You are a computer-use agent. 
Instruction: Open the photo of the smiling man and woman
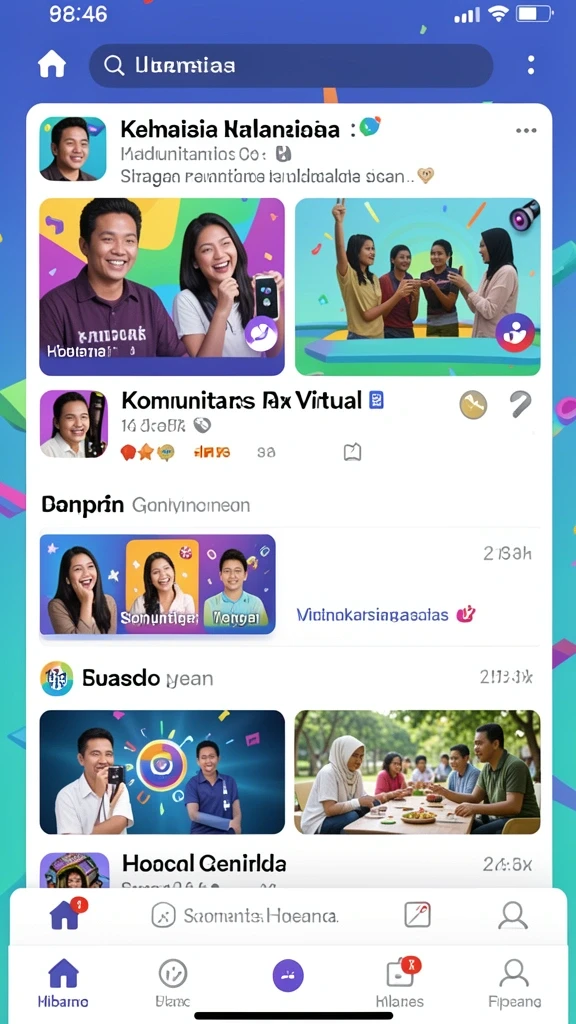click(162, 287)
